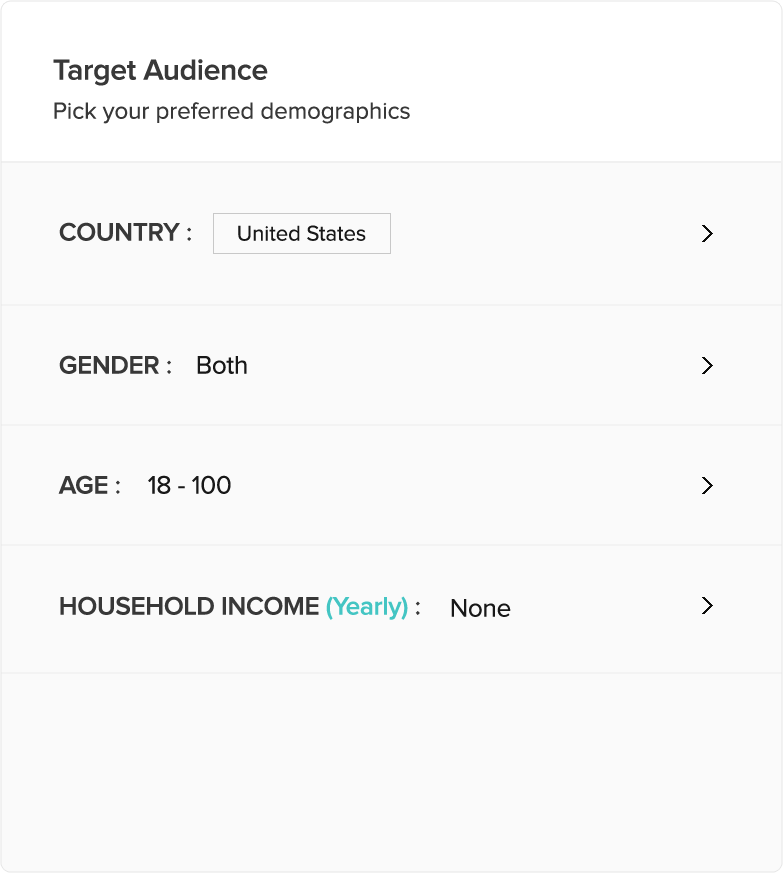Image resolution: width=783 pixels, height=873 pixels.
Task: Open the Age range row
Action: click(x=707, y=485)
